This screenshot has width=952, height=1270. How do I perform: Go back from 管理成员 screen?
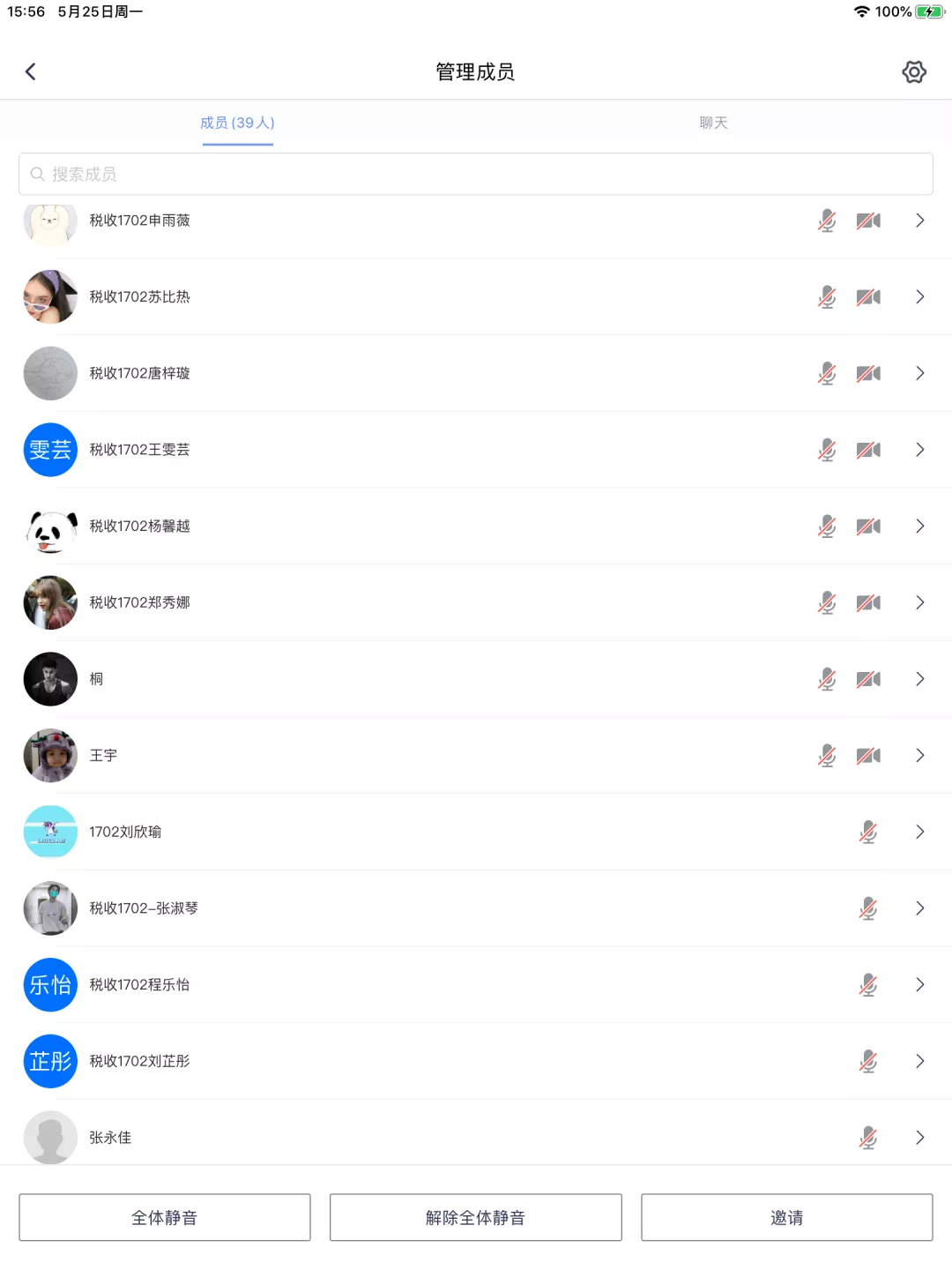[31, 71]
